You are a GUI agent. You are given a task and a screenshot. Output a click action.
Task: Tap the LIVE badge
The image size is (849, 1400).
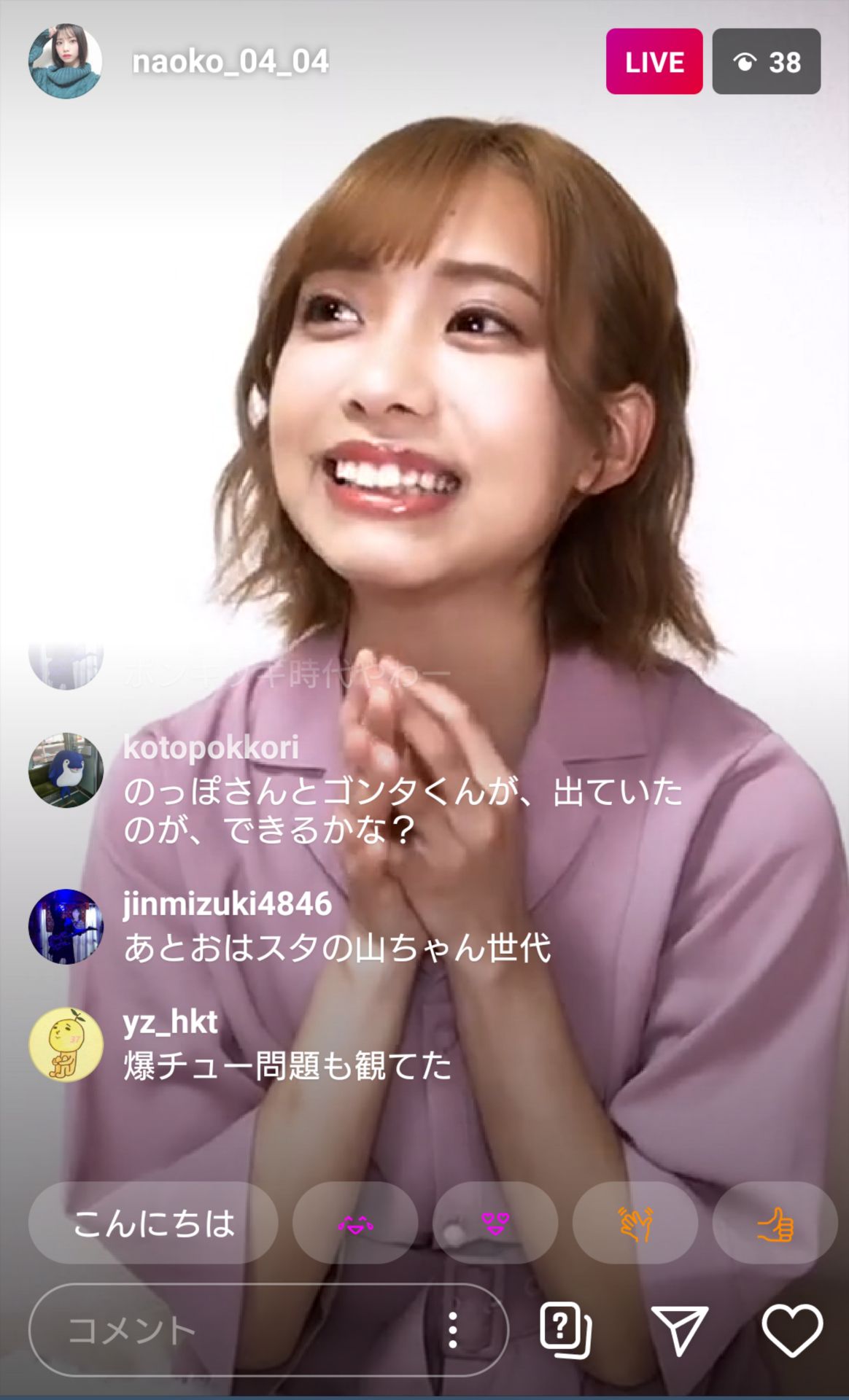(654, 62)
